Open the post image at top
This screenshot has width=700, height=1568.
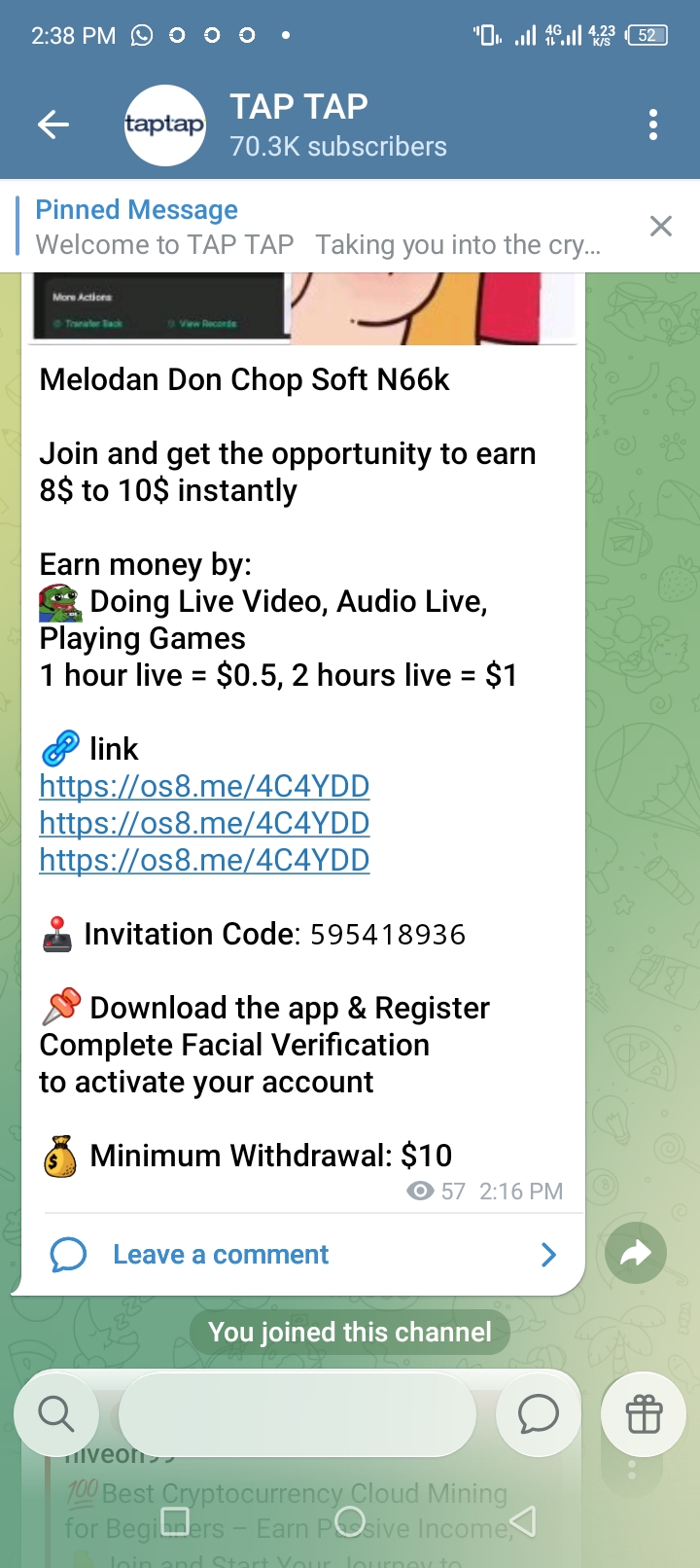click(x=303, y=309)
